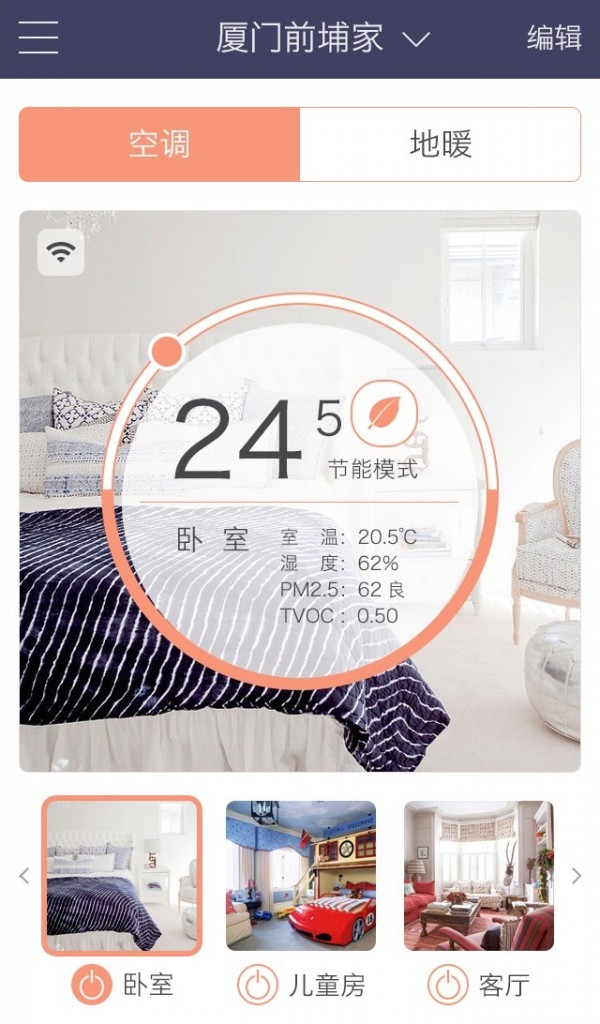Screen dimensions: 600x1024
Task: Tap the Wi-Fi icon on room card
Action: 61,252
